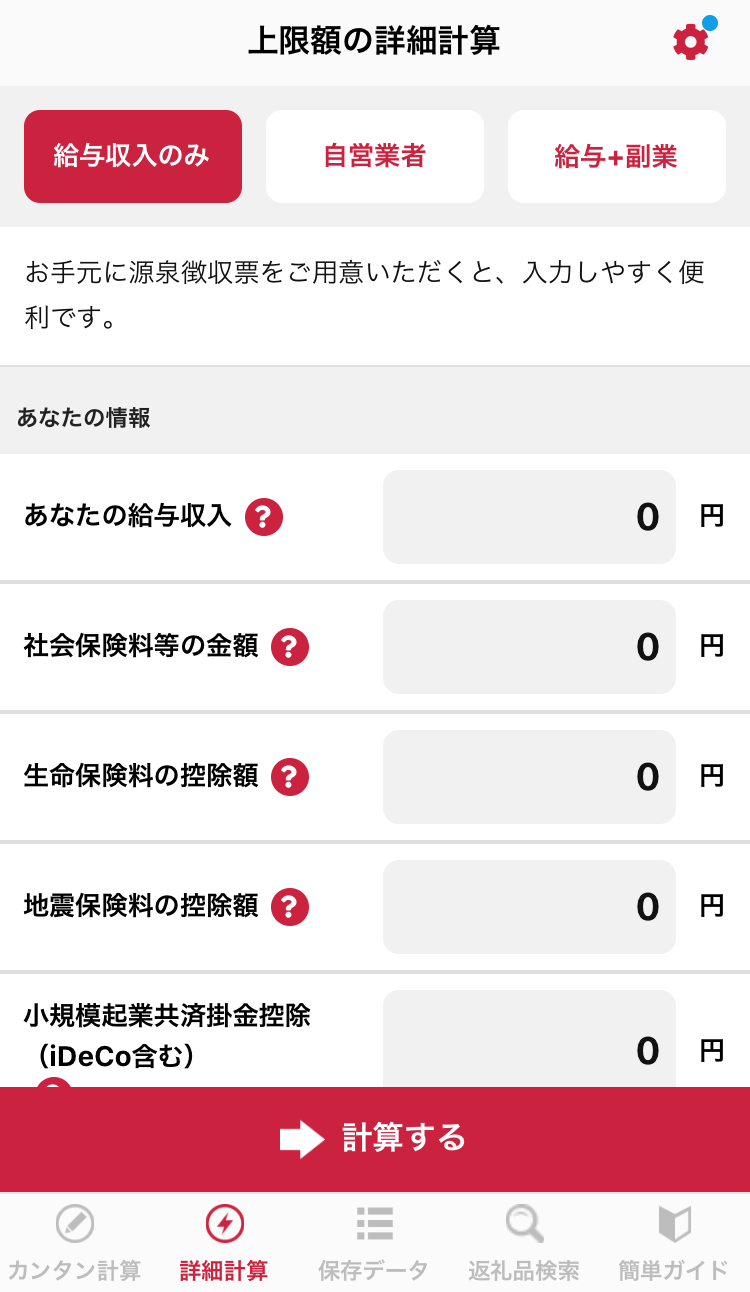
Task: Choose the 給与+副業 segment
Action: point(617,156)
